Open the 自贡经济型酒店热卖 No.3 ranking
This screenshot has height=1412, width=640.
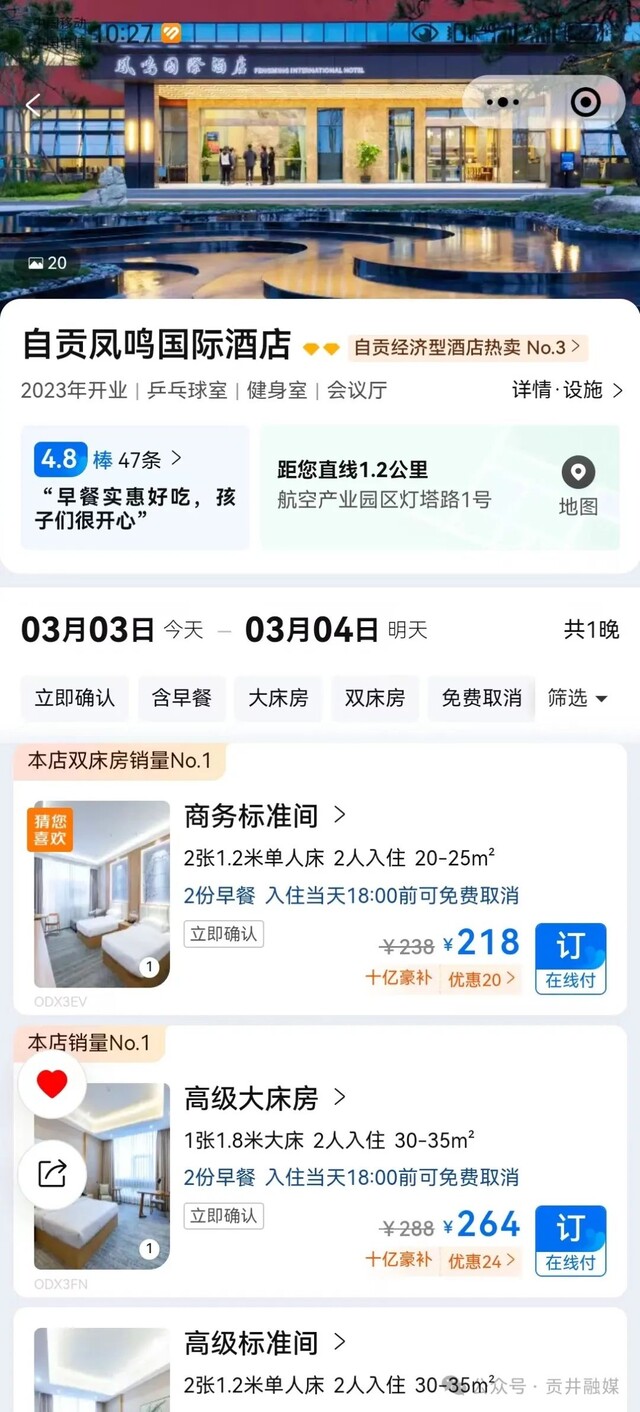(x=468, y=347)
